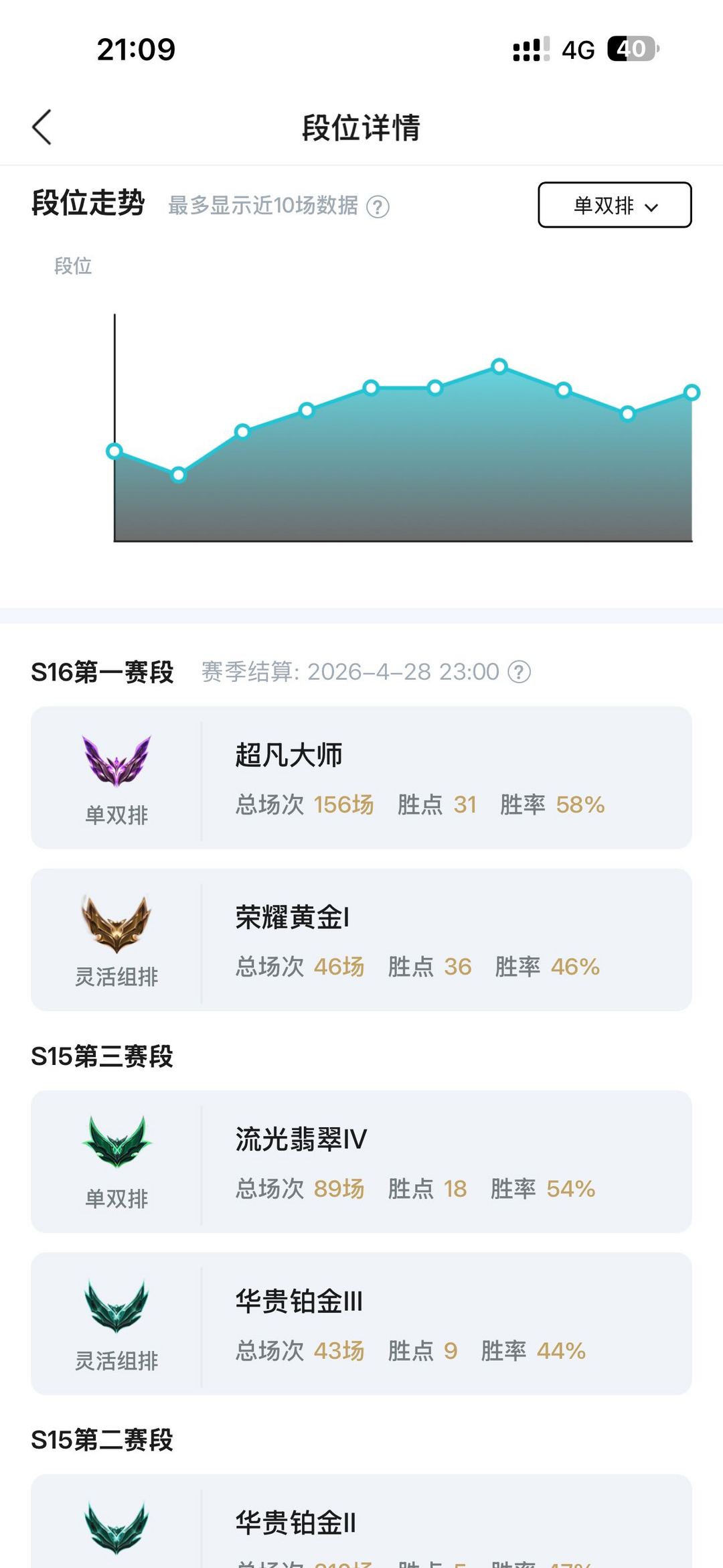Open details via 总场次 156场 text
The width and height of the screenshot is (723, 1568).
[x=304, y=805]
